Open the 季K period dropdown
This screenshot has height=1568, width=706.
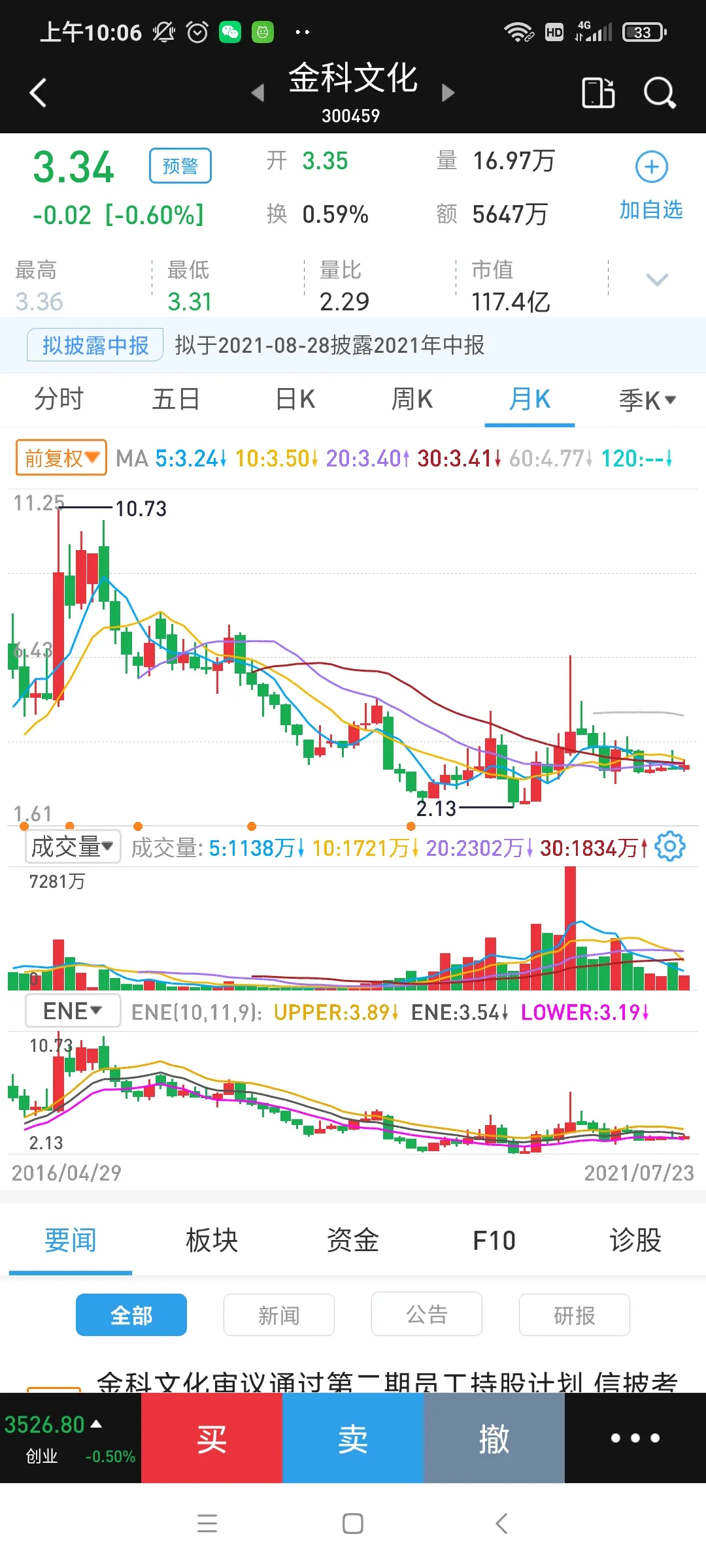pos(647,400)
